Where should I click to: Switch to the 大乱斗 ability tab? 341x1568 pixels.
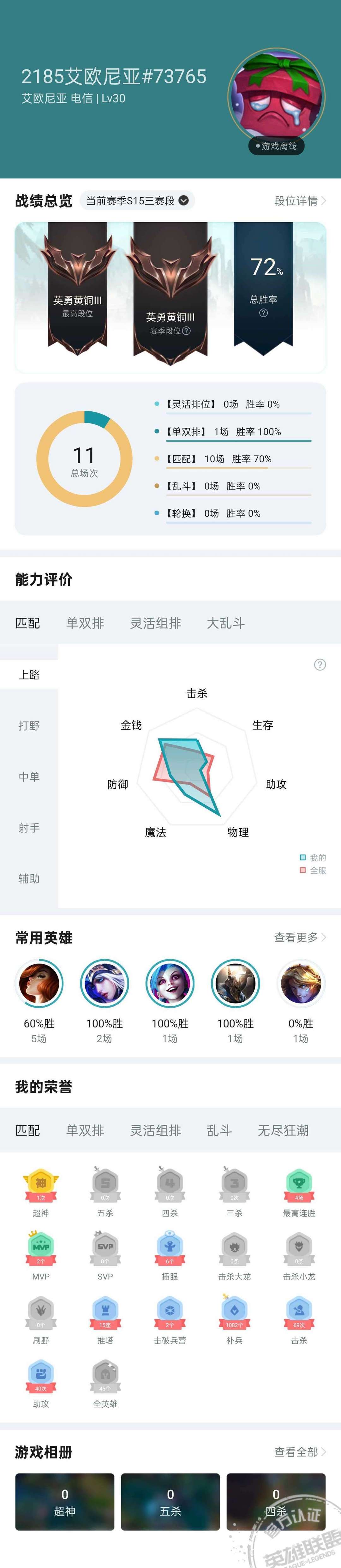(x=225, y=623)
